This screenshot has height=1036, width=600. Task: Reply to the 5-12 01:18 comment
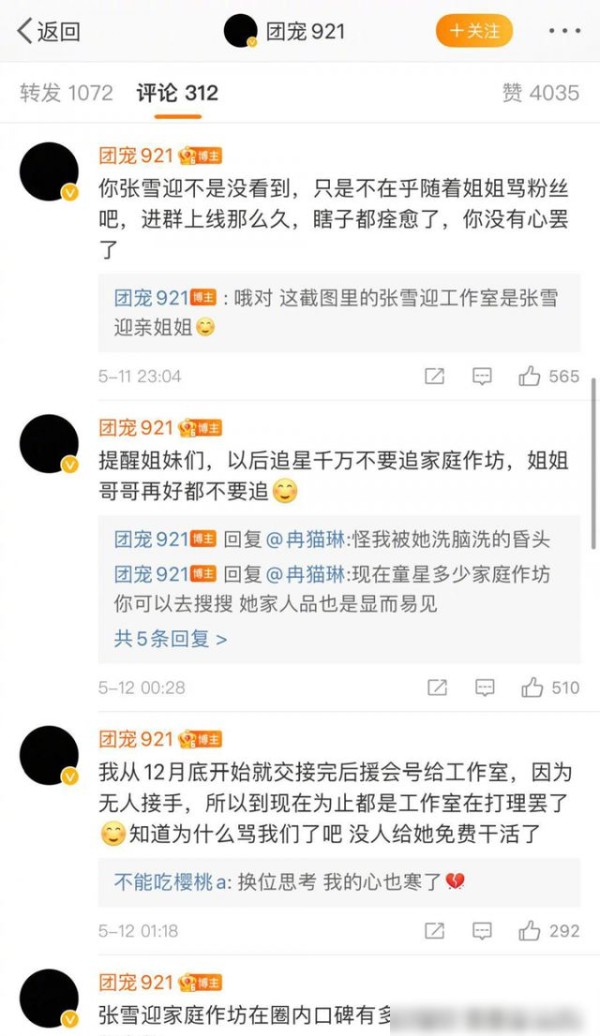(x=482, y=931)
